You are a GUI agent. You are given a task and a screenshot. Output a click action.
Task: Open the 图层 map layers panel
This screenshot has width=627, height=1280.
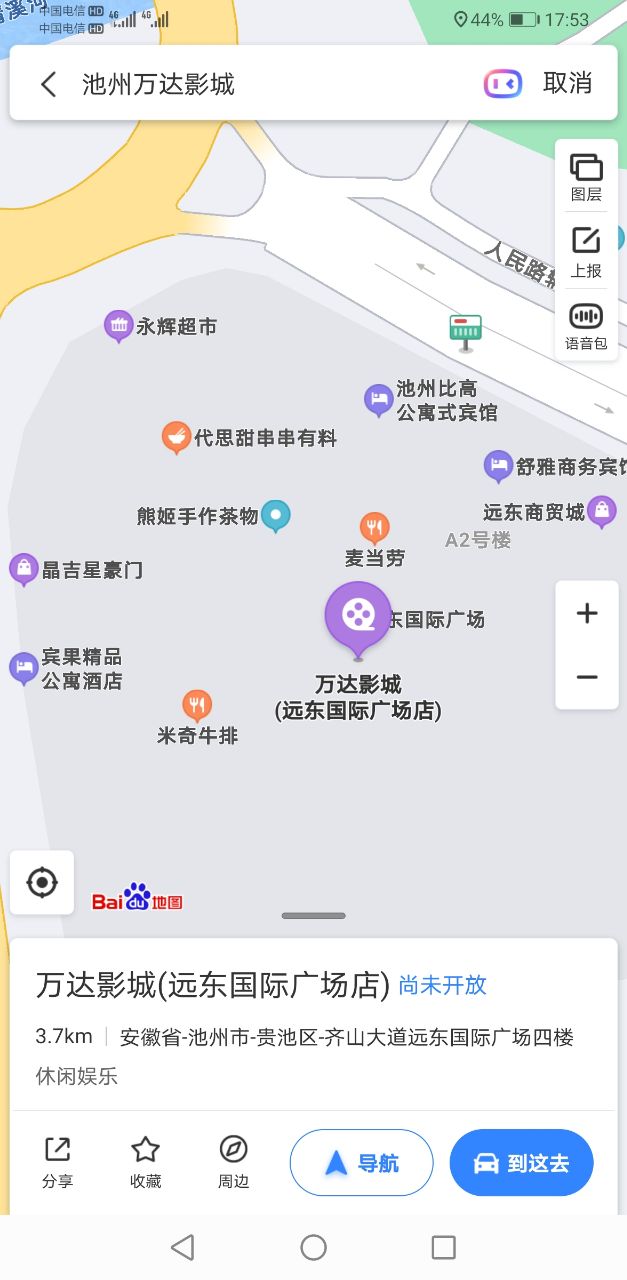tap(586, 177)
